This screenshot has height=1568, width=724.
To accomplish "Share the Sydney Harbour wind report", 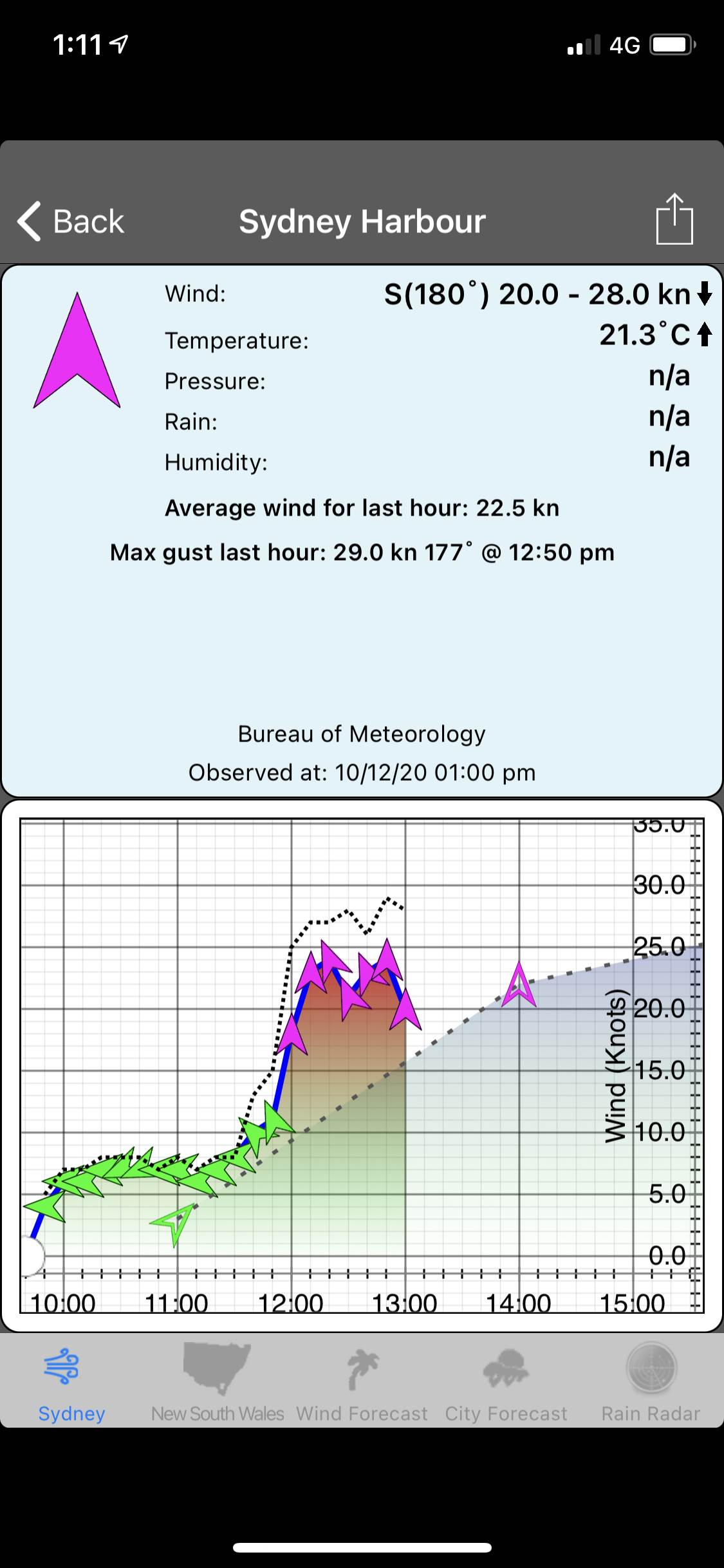I will click(x=674, y=219).
